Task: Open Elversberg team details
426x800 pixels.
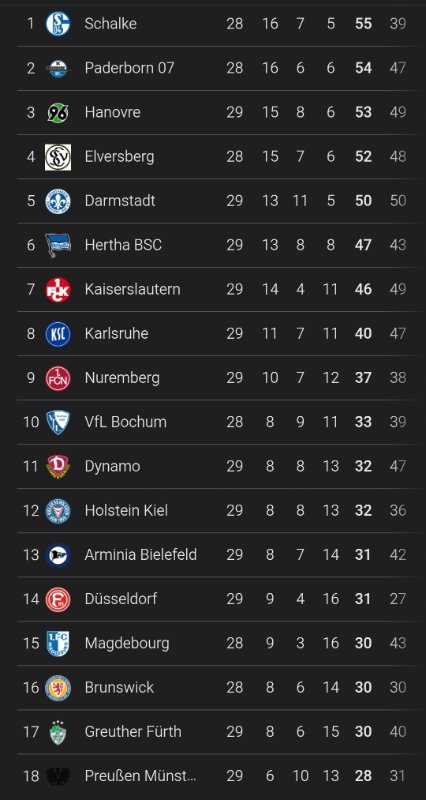Action: coord(221,157)
